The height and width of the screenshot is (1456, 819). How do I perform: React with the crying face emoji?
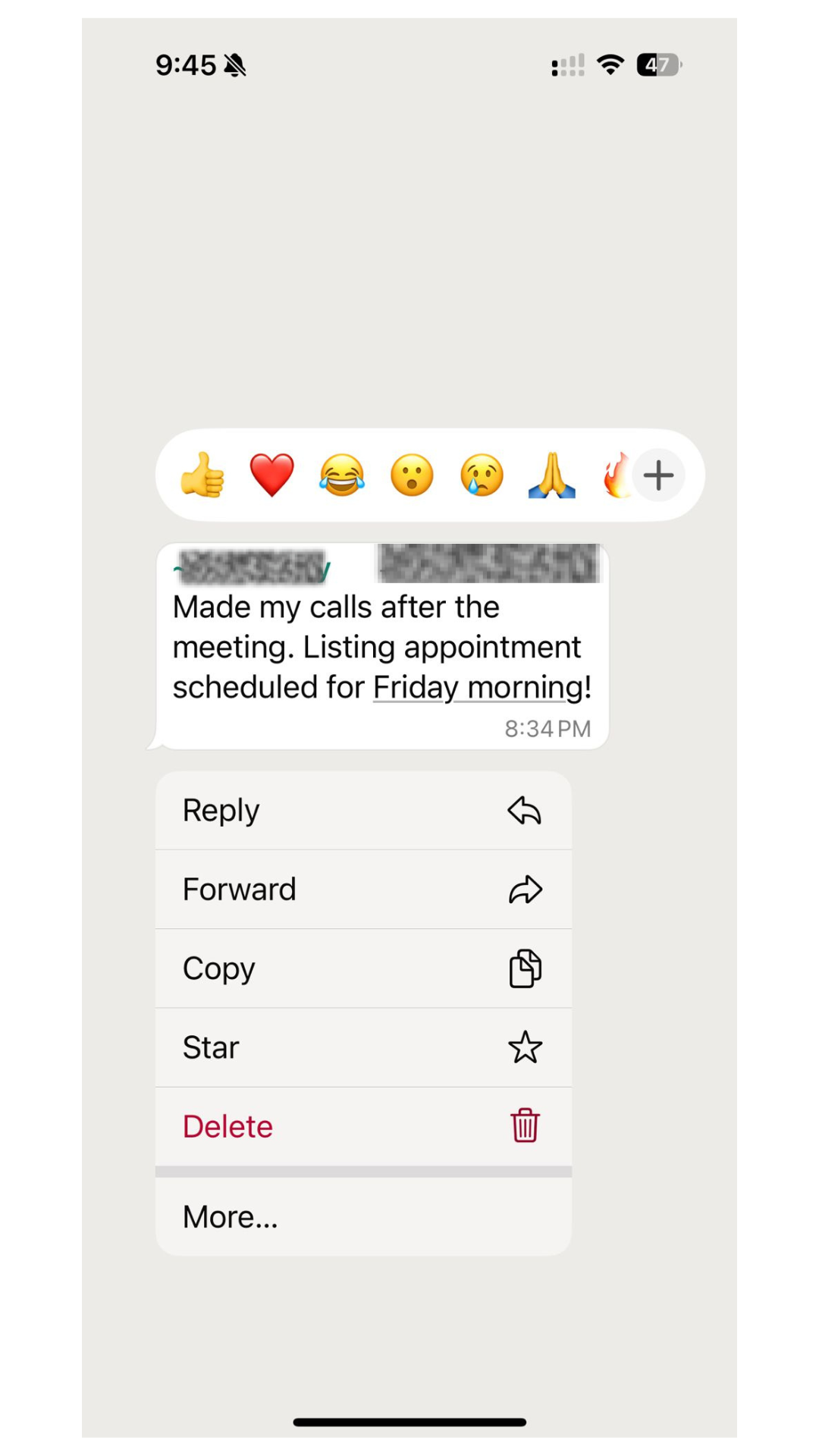[x=482, y=475]
